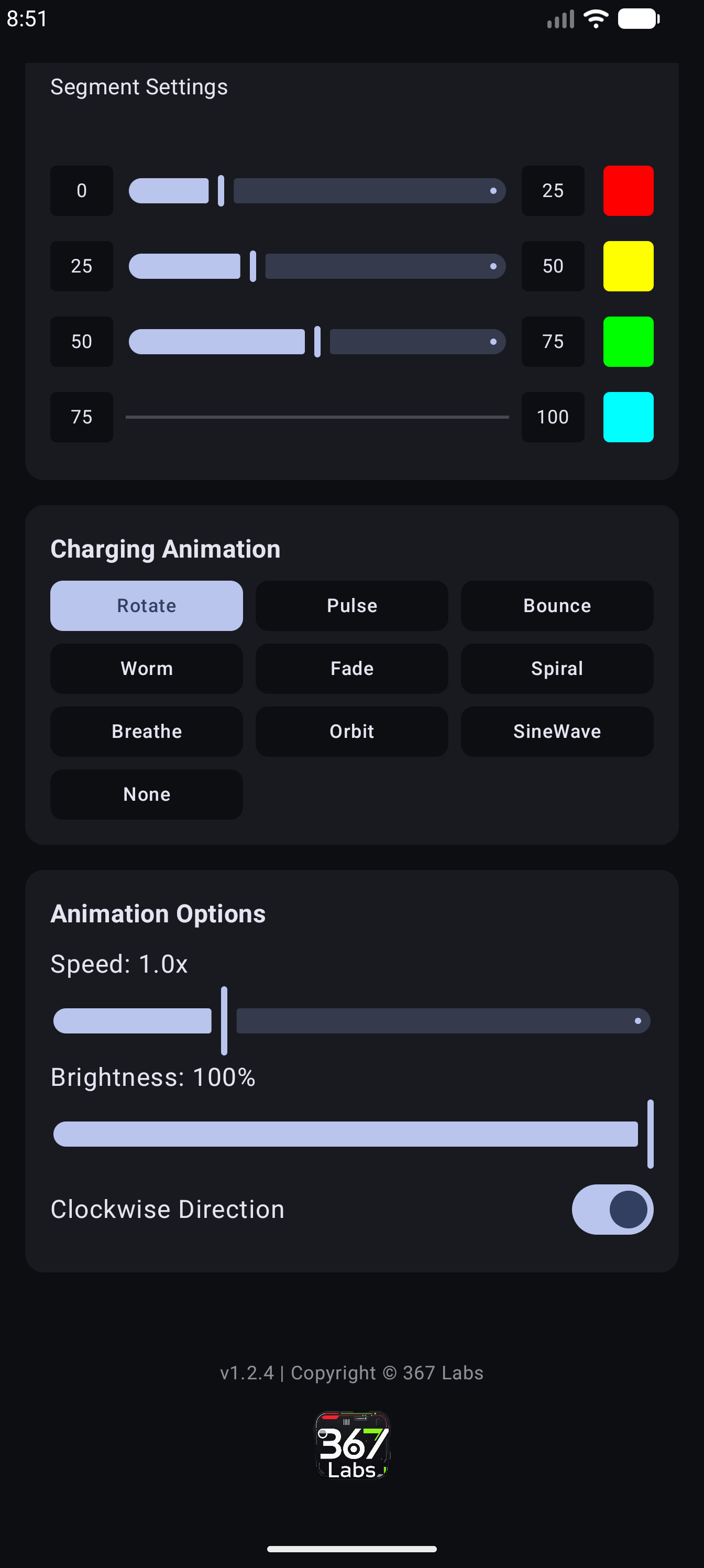Pick the yellow segment color
Viewport: 704px width, 1568px height.
pos(629,266)
